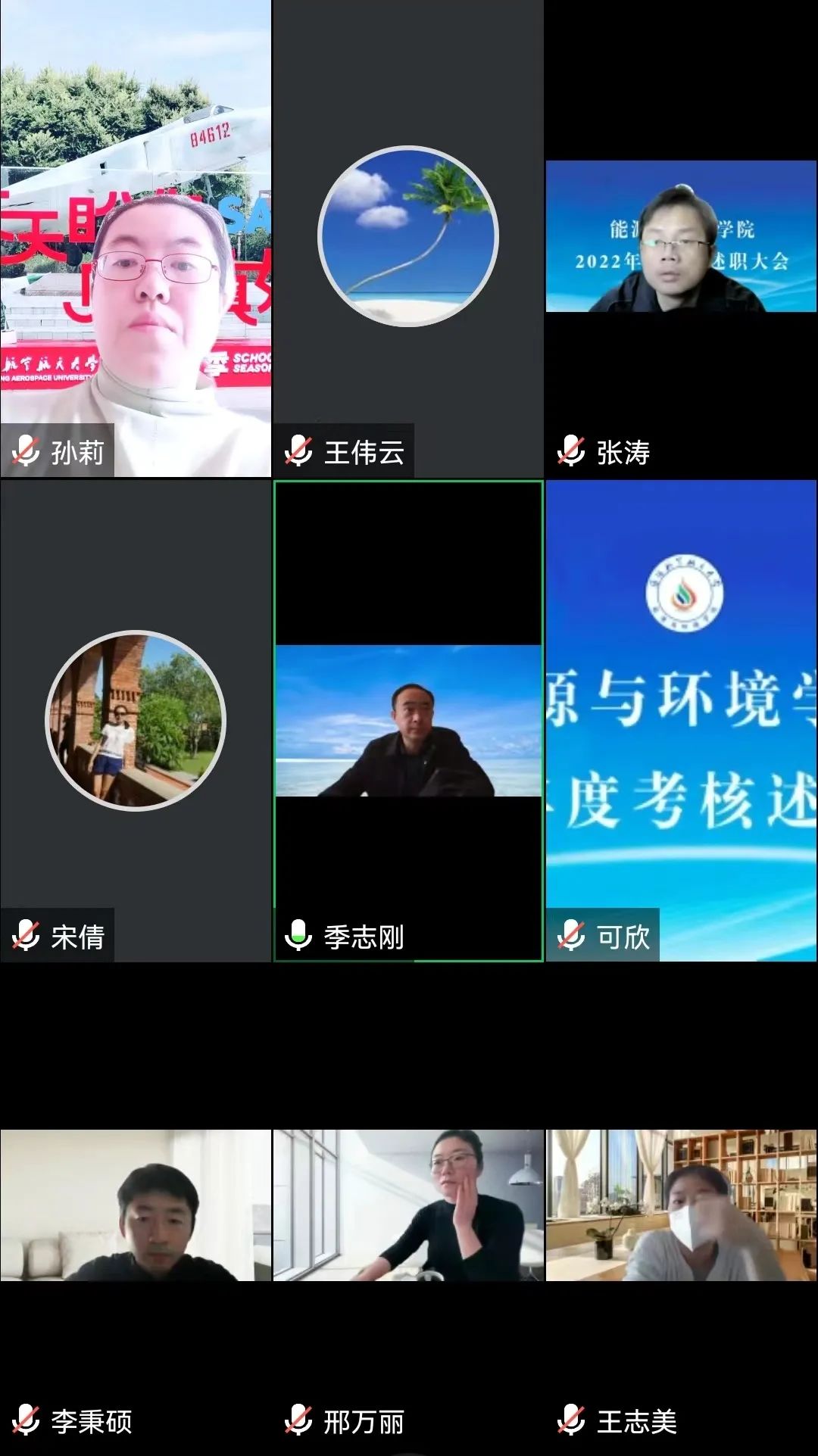Select 宋倩's participant tile

pos(136,721)
